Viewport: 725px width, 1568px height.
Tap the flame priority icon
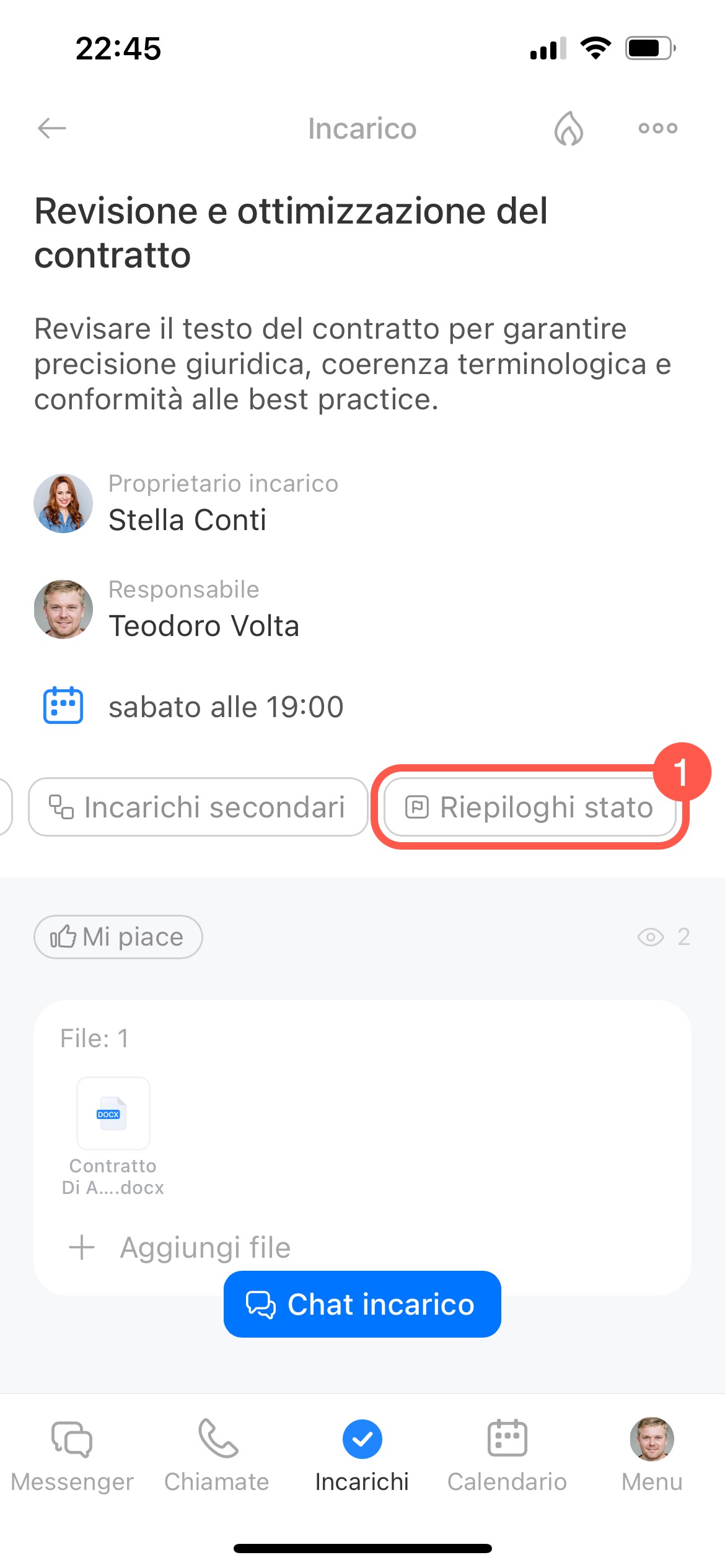click(568, 128)
